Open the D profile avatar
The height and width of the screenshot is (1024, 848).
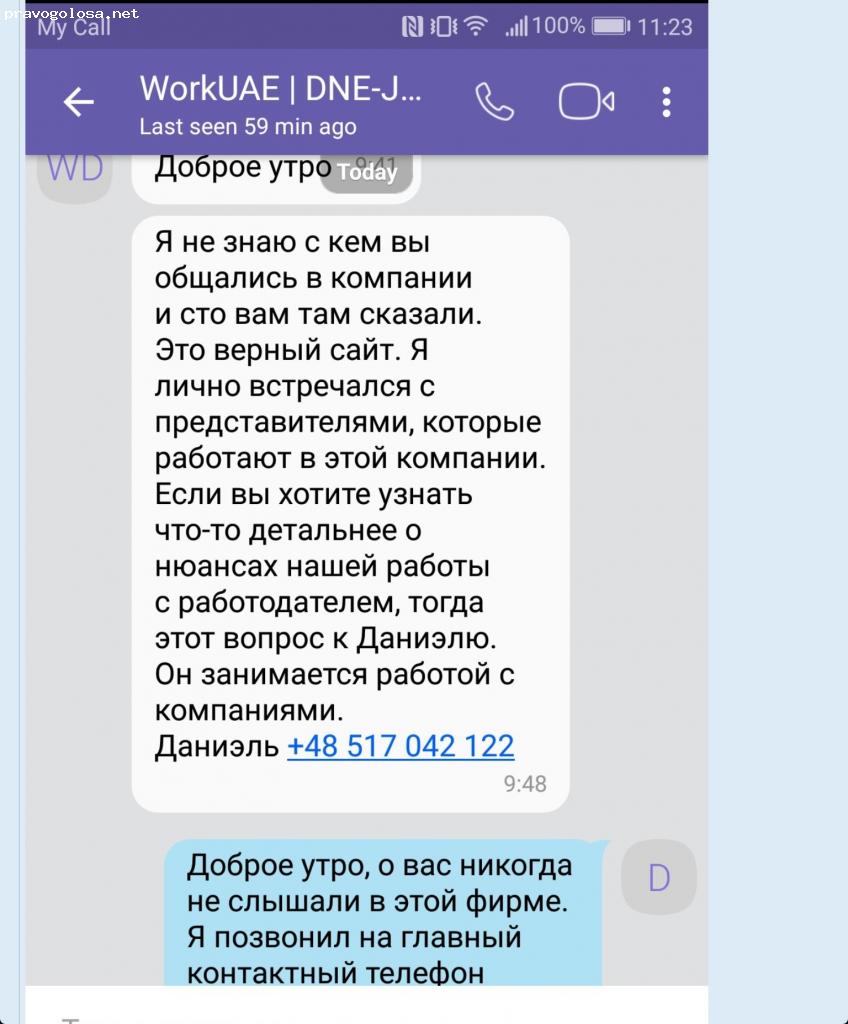658,878
